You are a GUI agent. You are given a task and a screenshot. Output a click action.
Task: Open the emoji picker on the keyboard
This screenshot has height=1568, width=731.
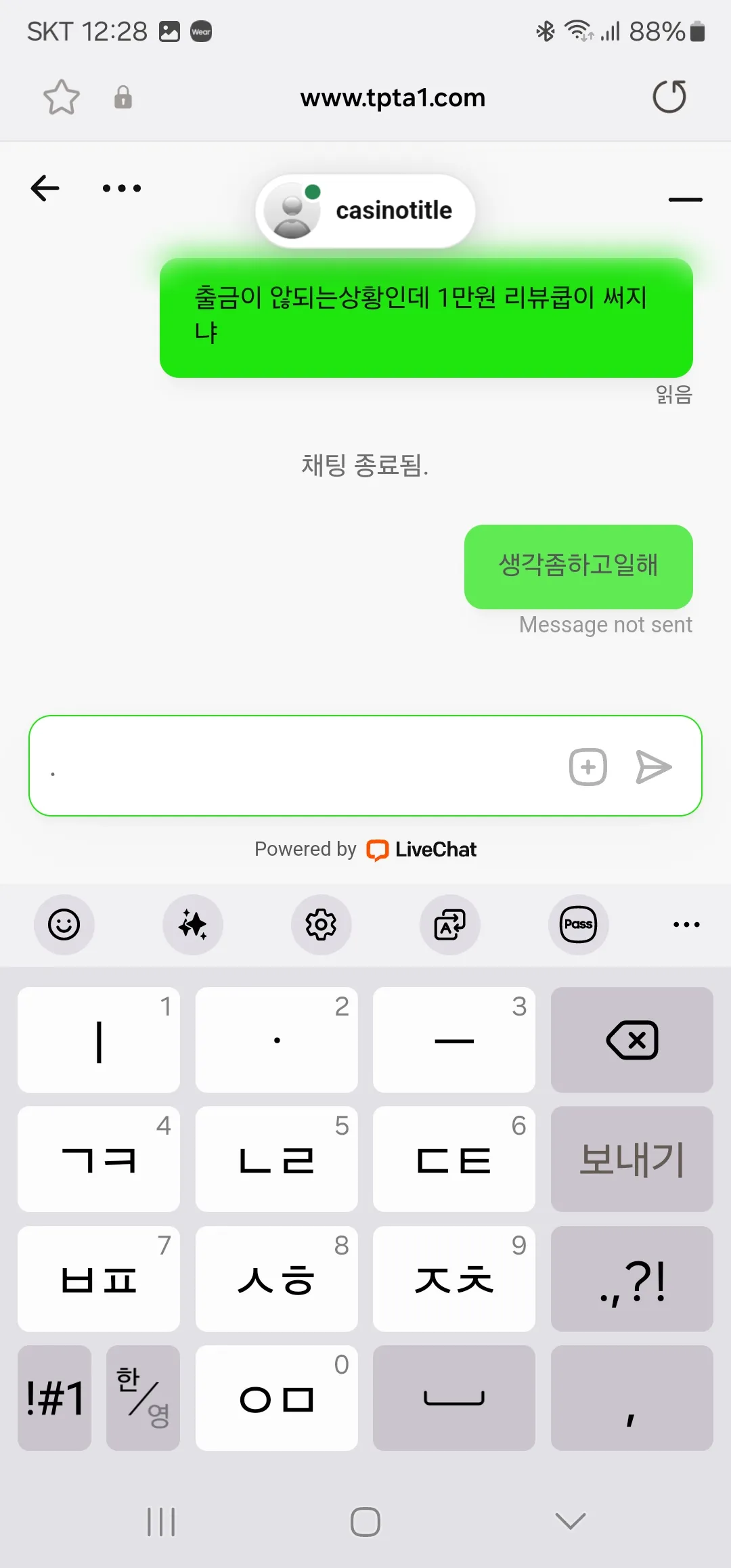pyautogui.click(x=64, y=925)
